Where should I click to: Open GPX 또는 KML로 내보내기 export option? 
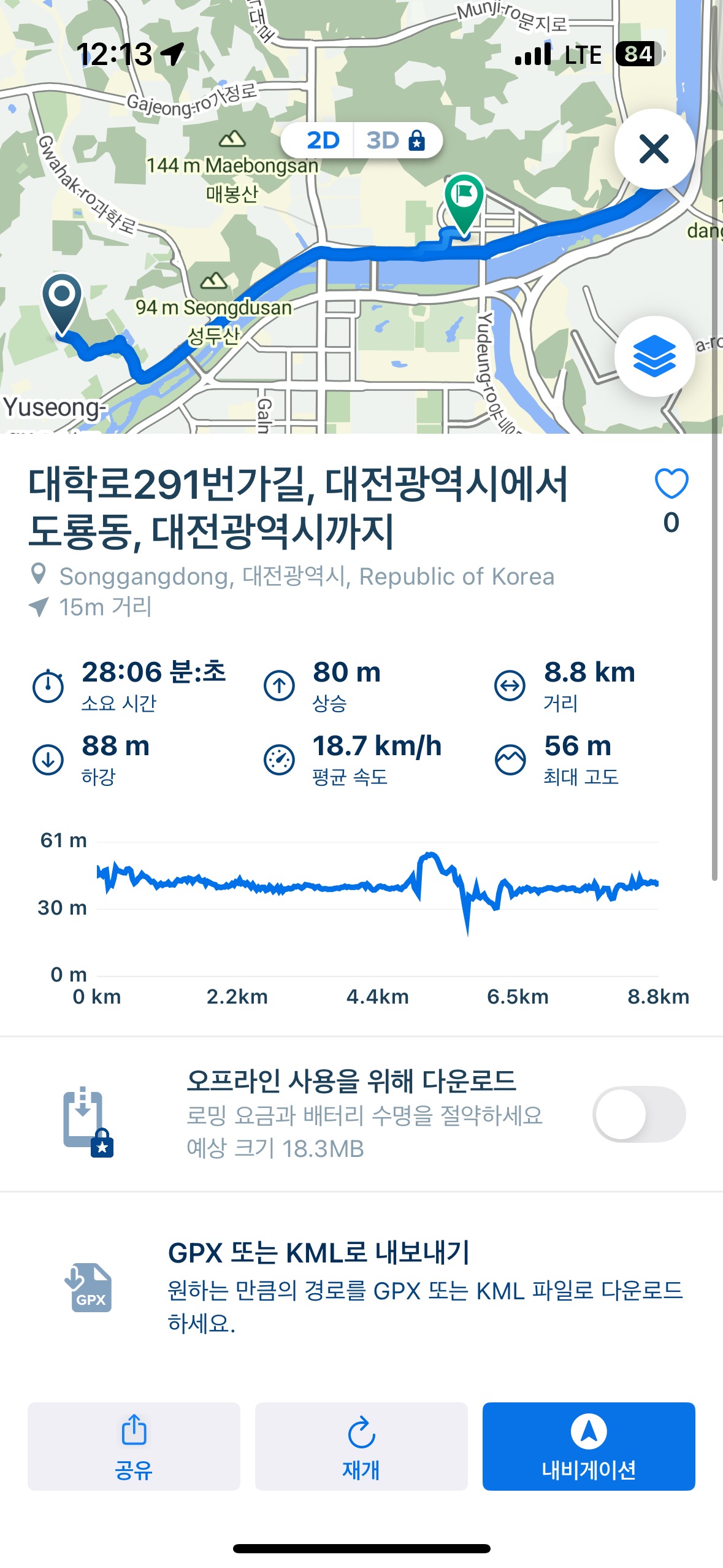pos(362,1285)
